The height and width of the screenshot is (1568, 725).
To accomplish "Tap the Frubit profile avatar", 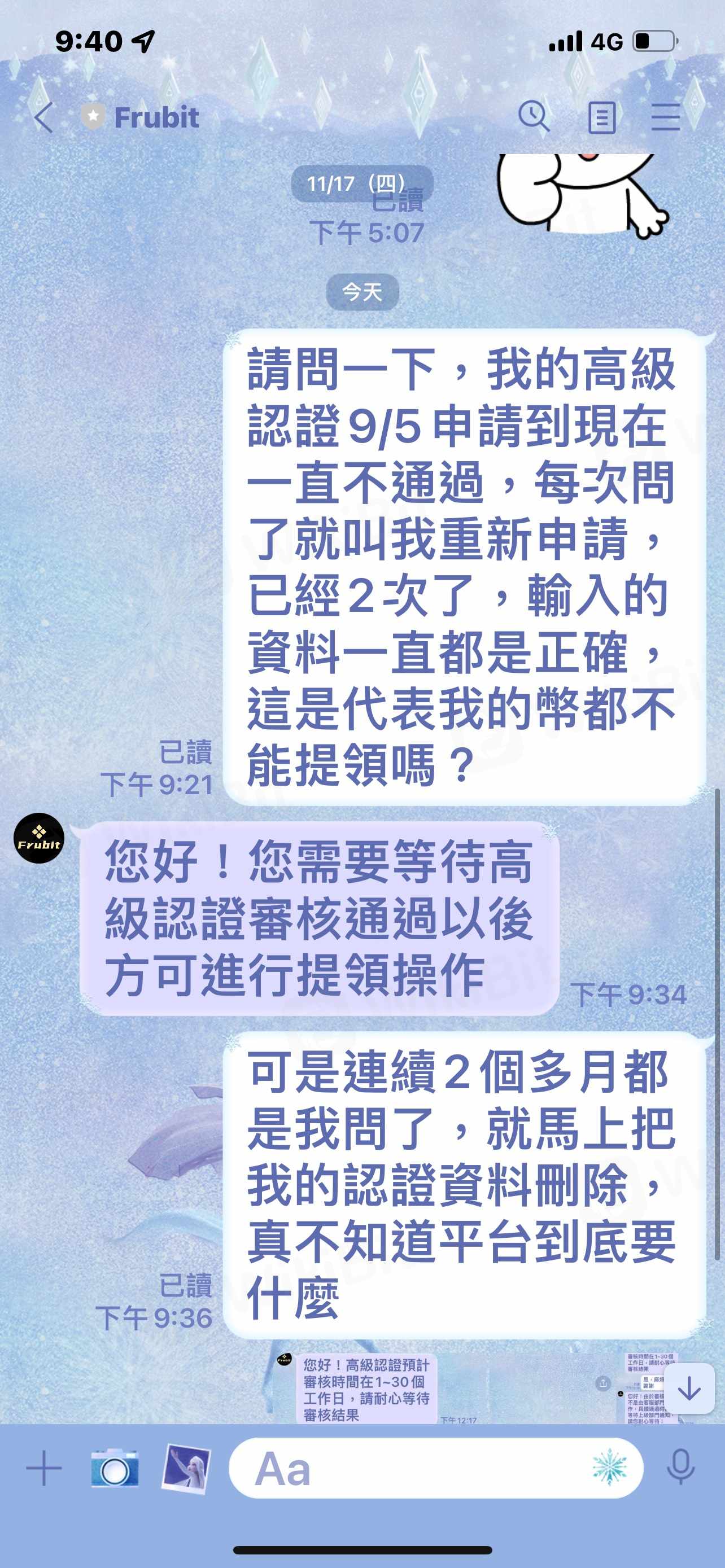I will coord(39,838).
